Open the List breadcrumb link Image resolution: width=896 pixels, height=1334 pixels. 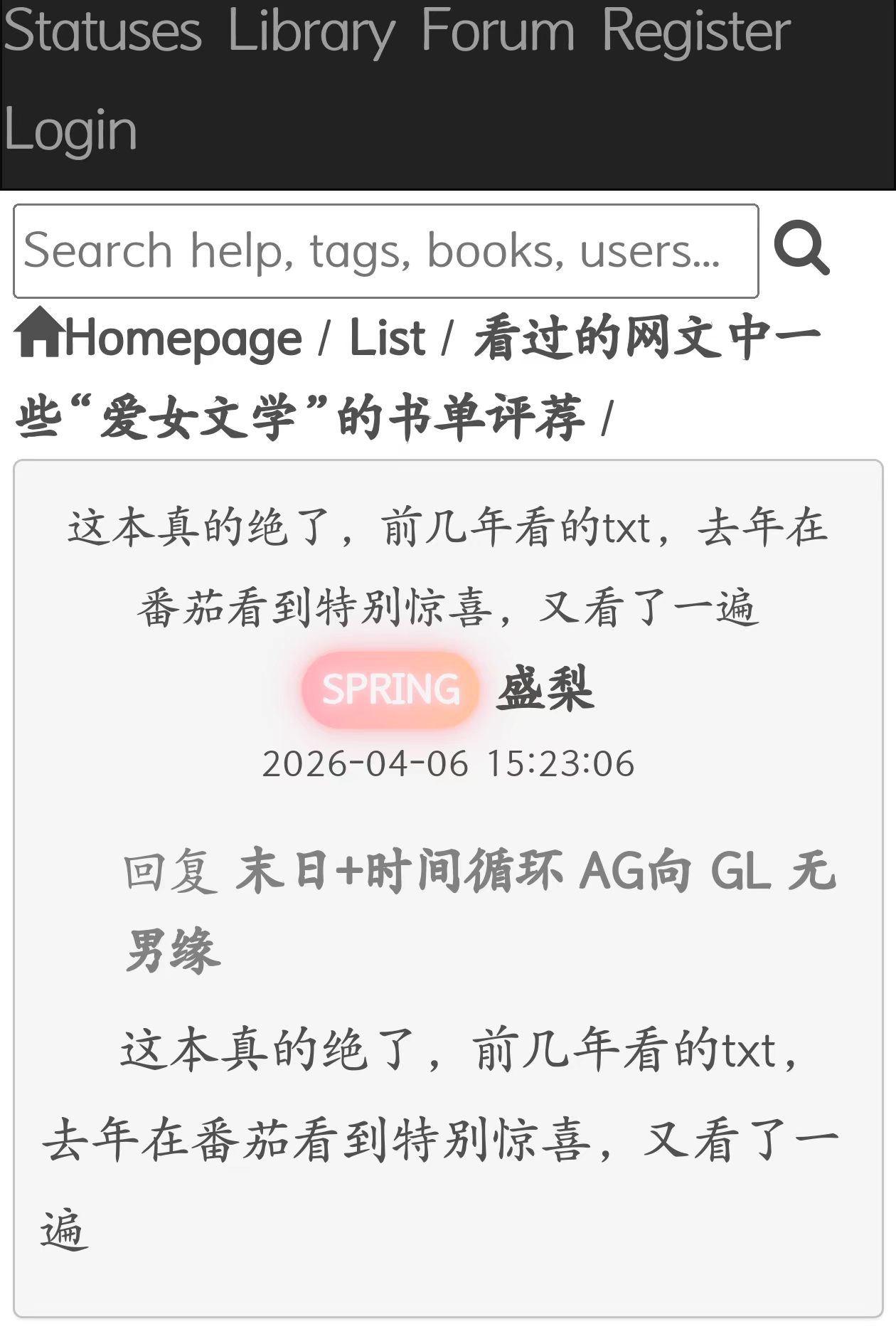click(x=388, y=337)
